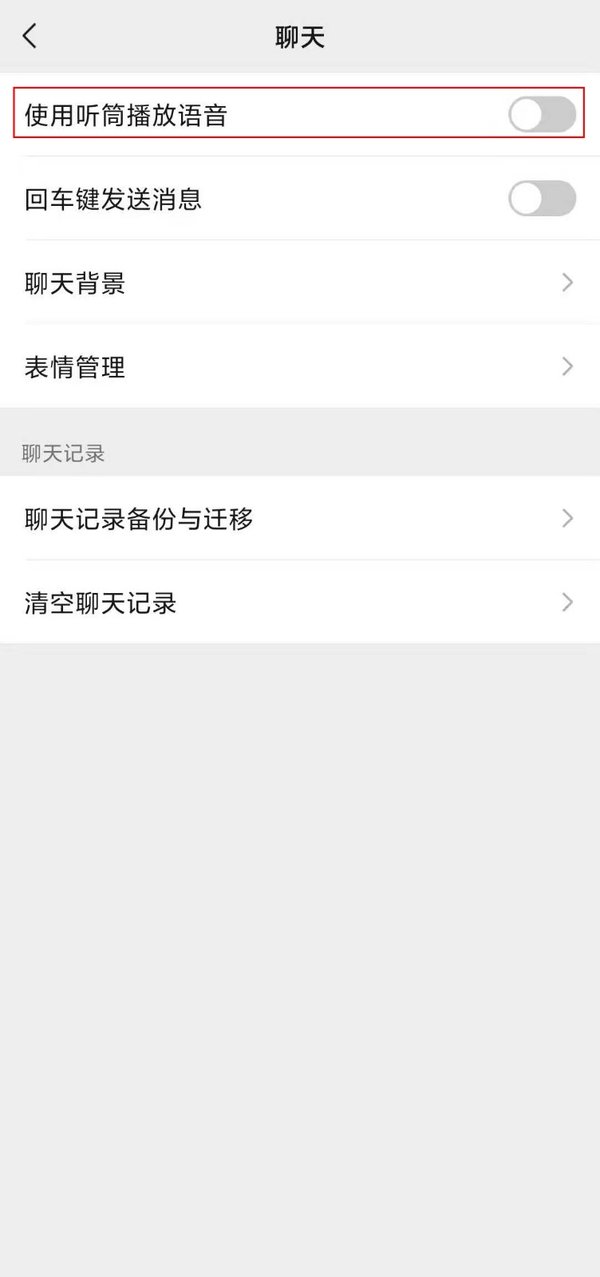600x1277 pixels.
Task: Enable 使用听筒播放语音 switch
Action: click(x=541, y=115)
